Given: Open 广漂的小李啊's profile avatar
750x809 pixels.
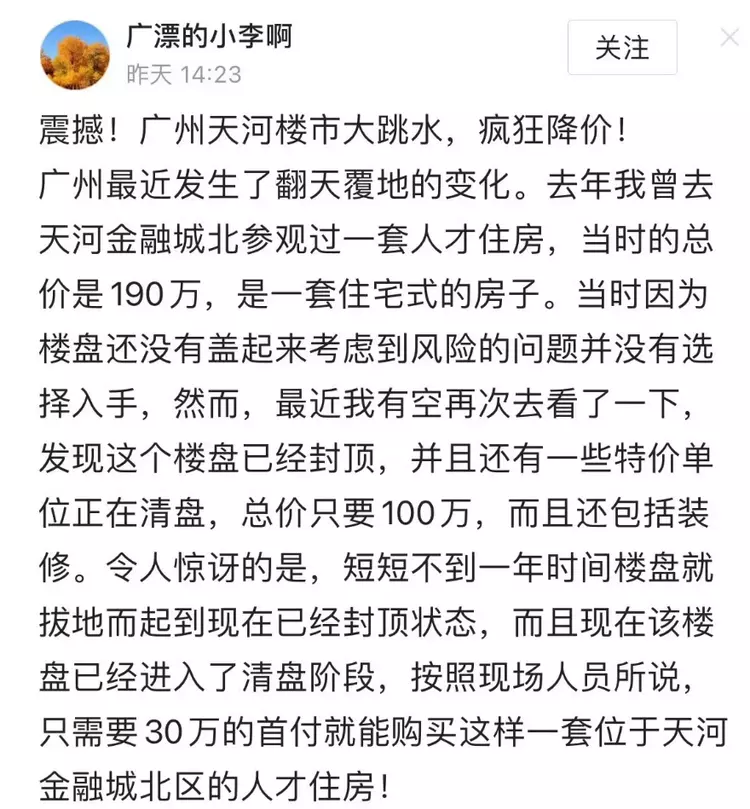Looking at the screenshot, I should point(74,54).
